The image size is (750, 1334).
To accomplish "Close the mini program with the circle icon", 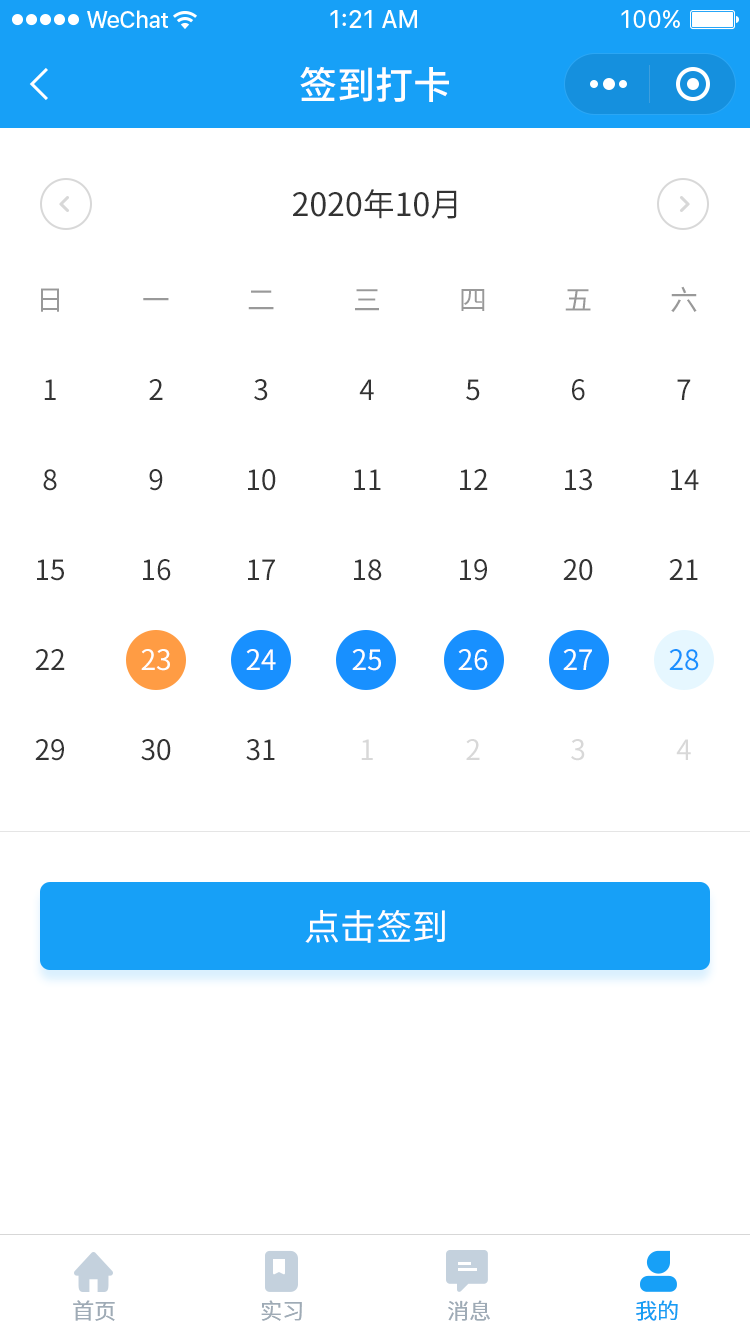I will click(693, 84).
